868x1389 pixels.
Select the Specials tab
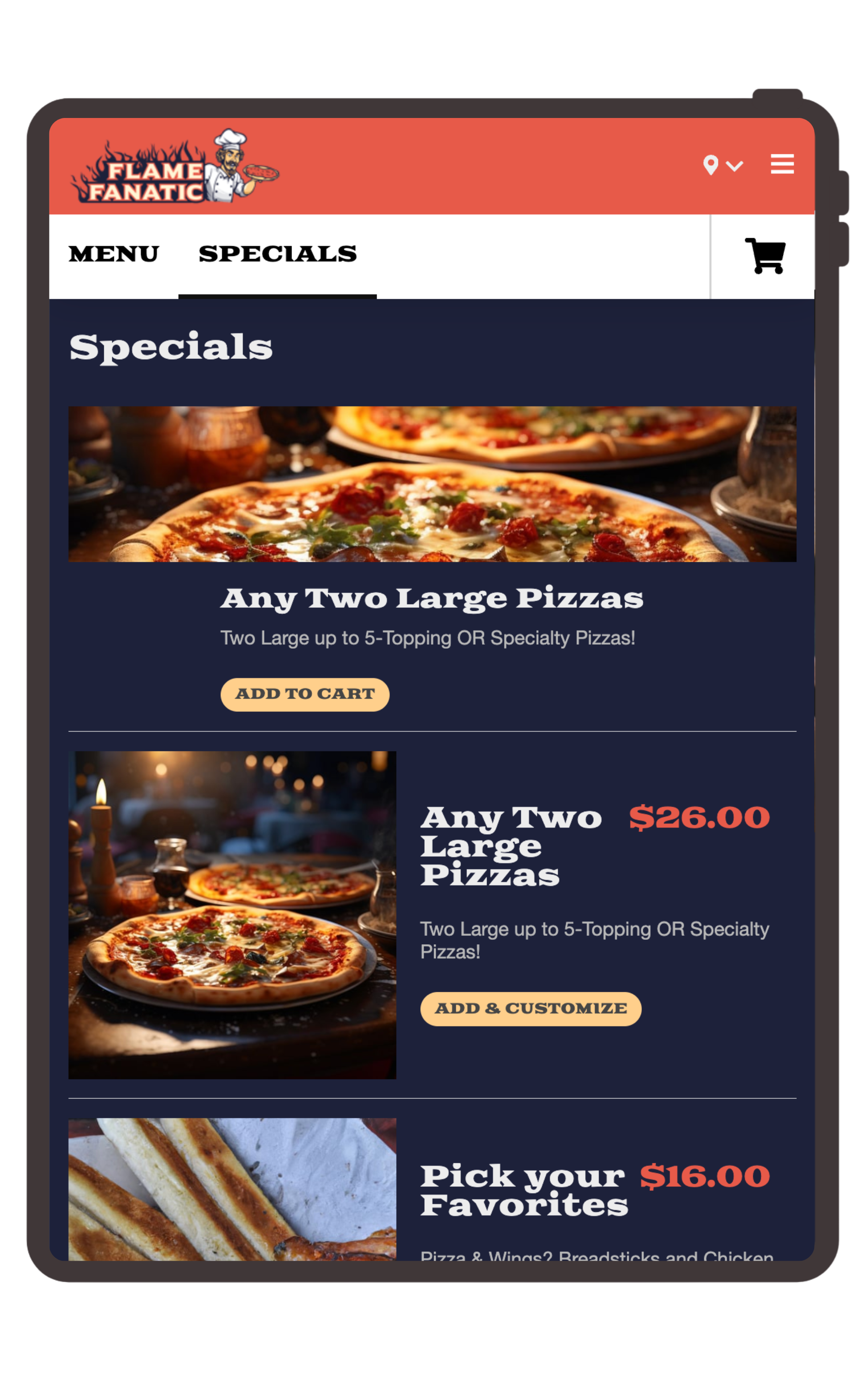coord(277,254)
